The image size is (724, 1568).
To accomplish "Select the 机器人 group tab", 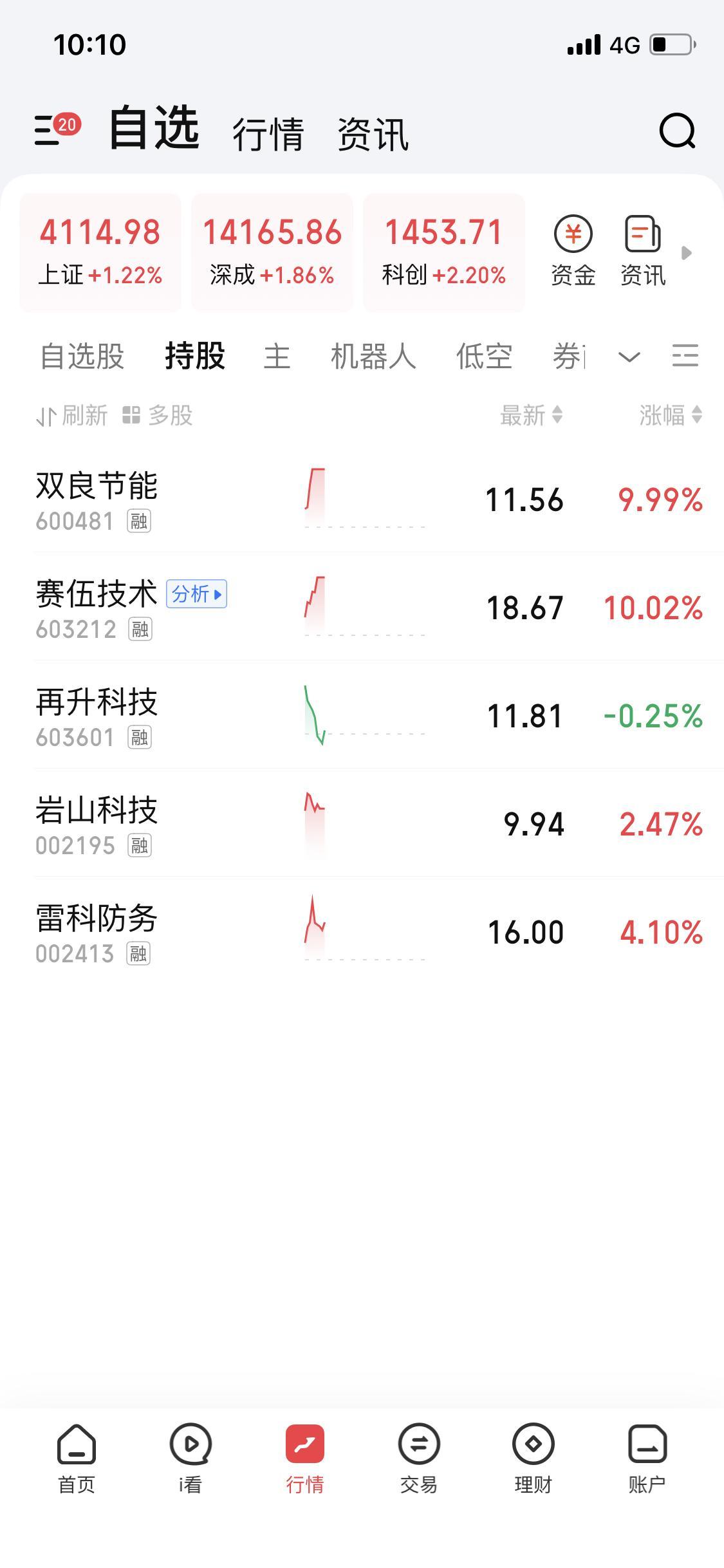I will [x=373, y=356].
